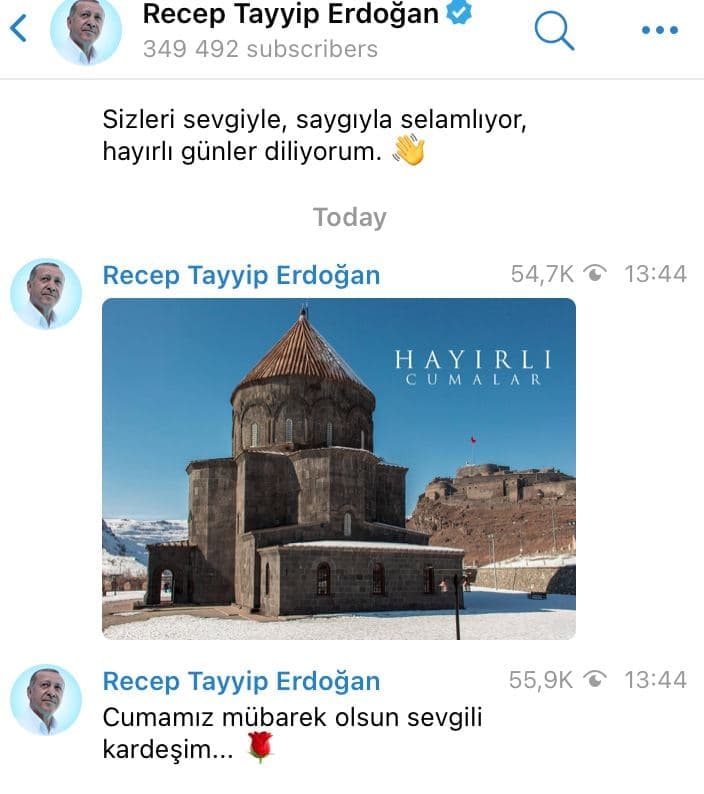Tap the sender name above "Cumamız mübarek olsun"
This screenshot has height=794, width=704.
(x=241, y=682)
